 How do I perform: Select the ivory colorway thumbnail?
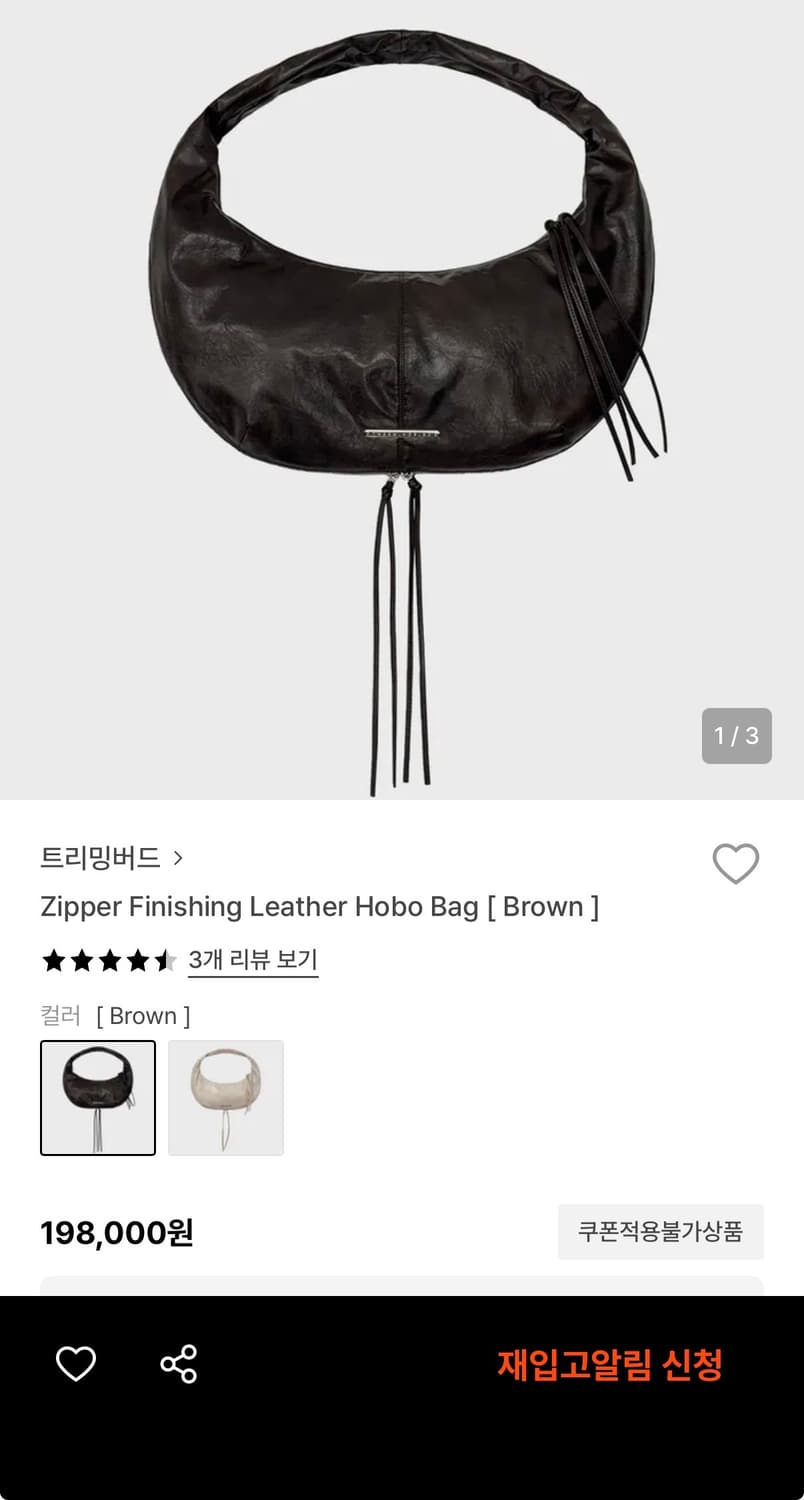(225, 1097)
